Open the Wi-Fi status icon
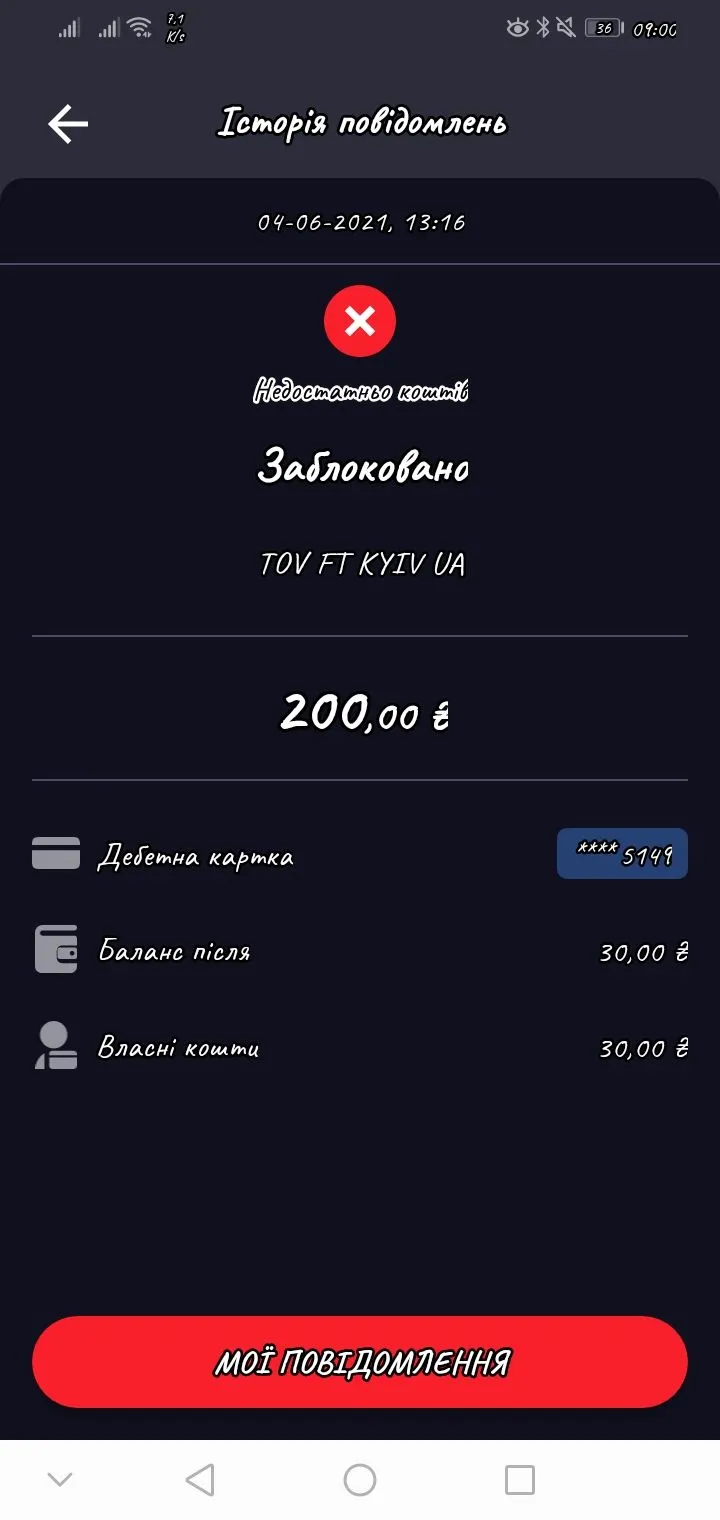This screenshot has height=1520, width=720. [x=140, y=26]
